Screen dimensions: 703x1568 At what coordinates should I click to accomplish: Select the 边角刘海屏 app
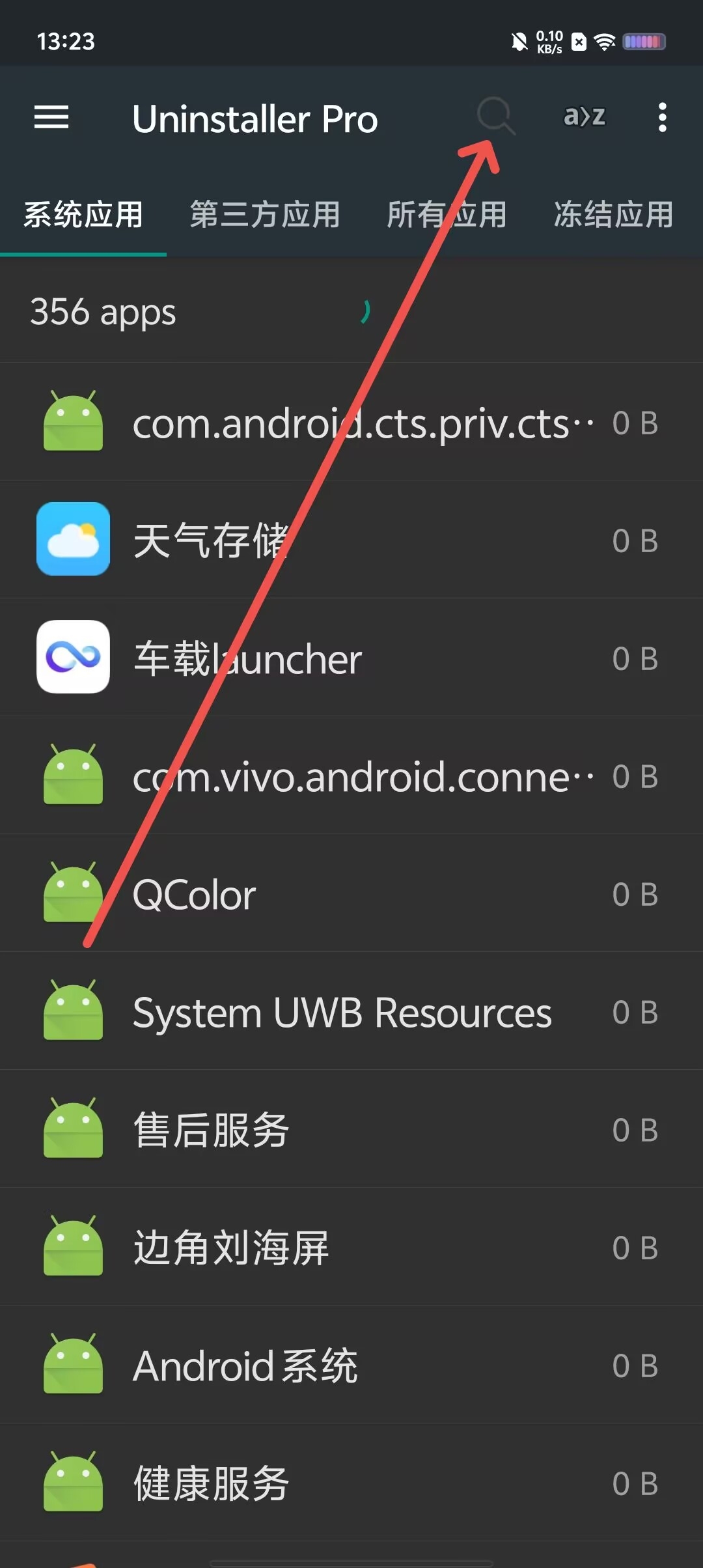[351, 1248]
